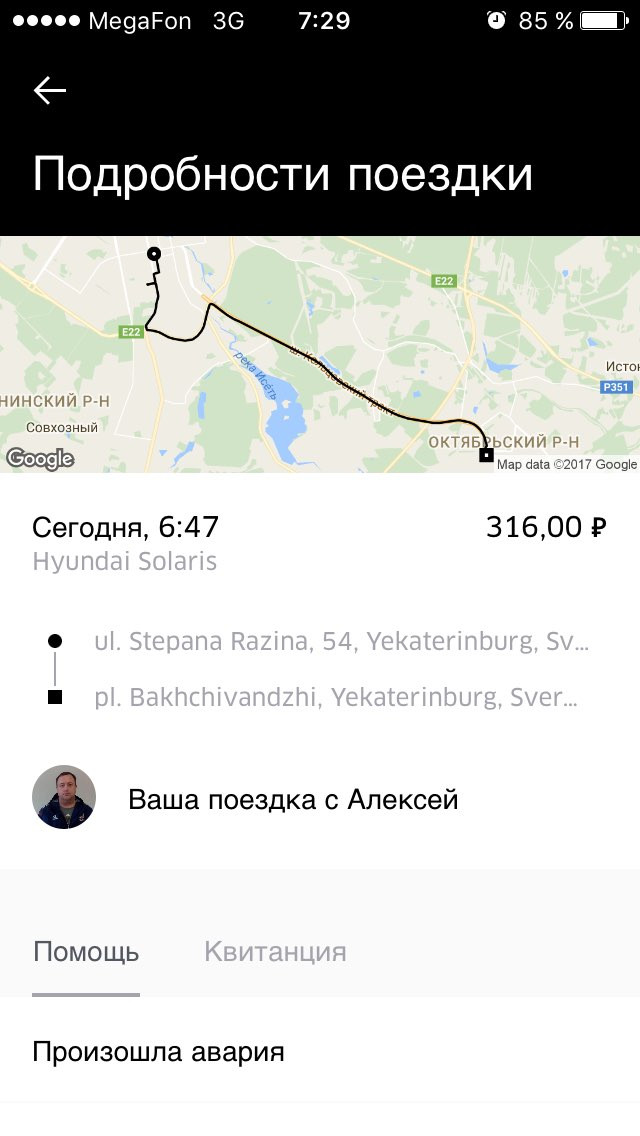The width and height of the screenshot is (640, 1136).
Task: Open driver Алексей's trip row
Action: (320, 799)
